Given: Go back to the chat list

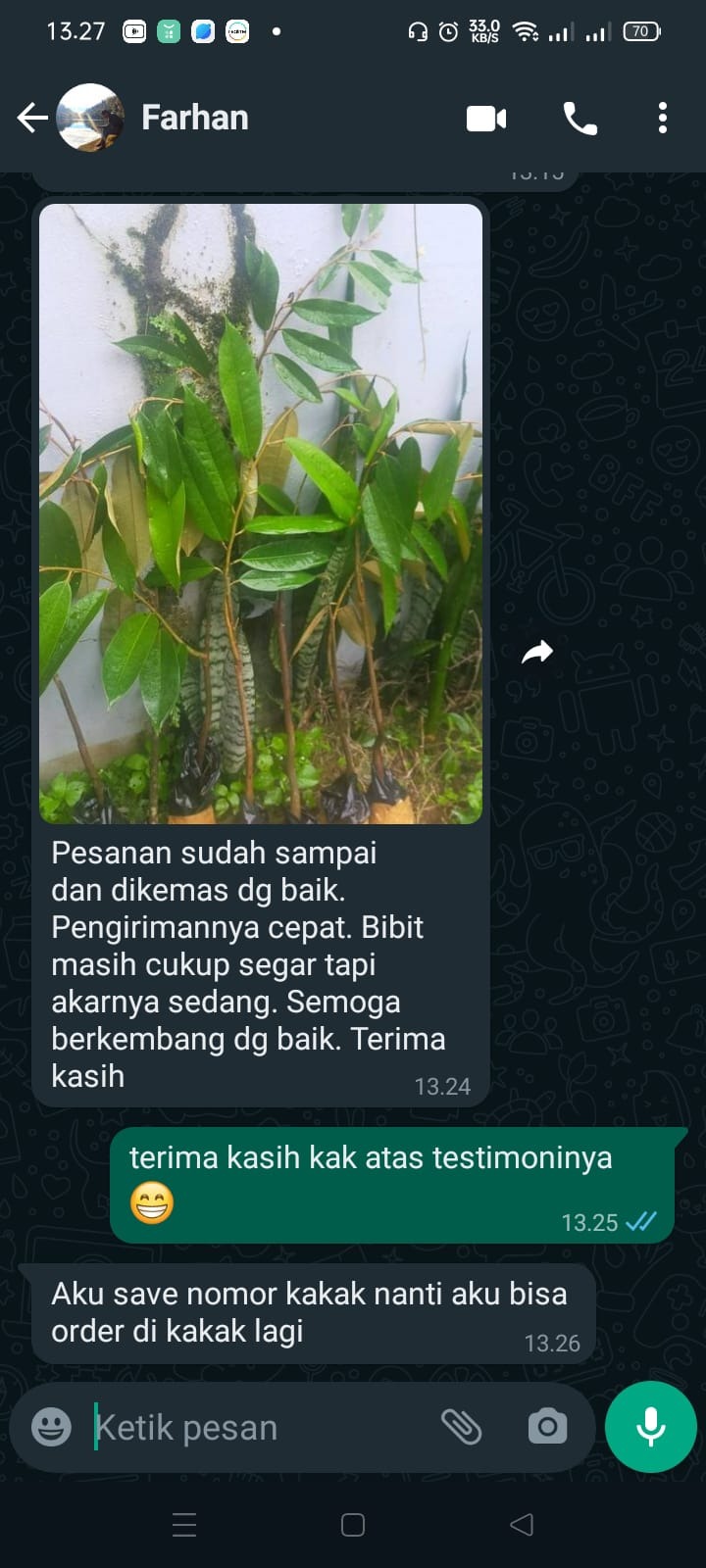Looking at the screenshot, I should (x=32, y=119).
